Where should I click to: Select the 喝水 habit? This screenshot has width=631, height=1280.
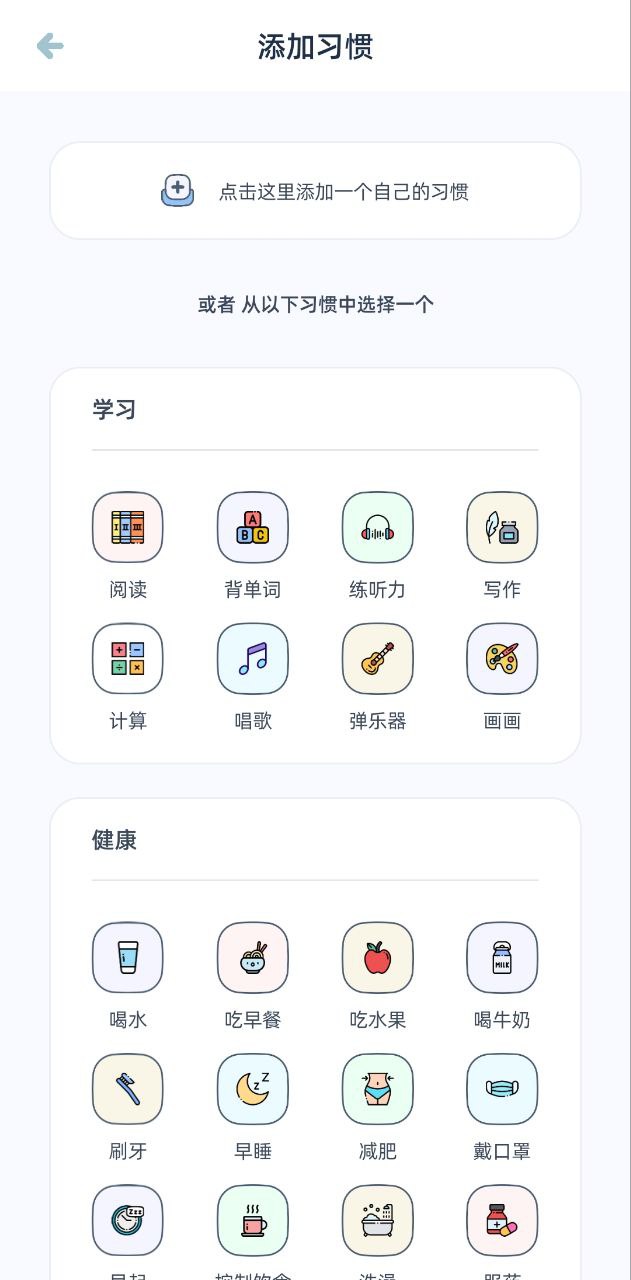point(128,958)
